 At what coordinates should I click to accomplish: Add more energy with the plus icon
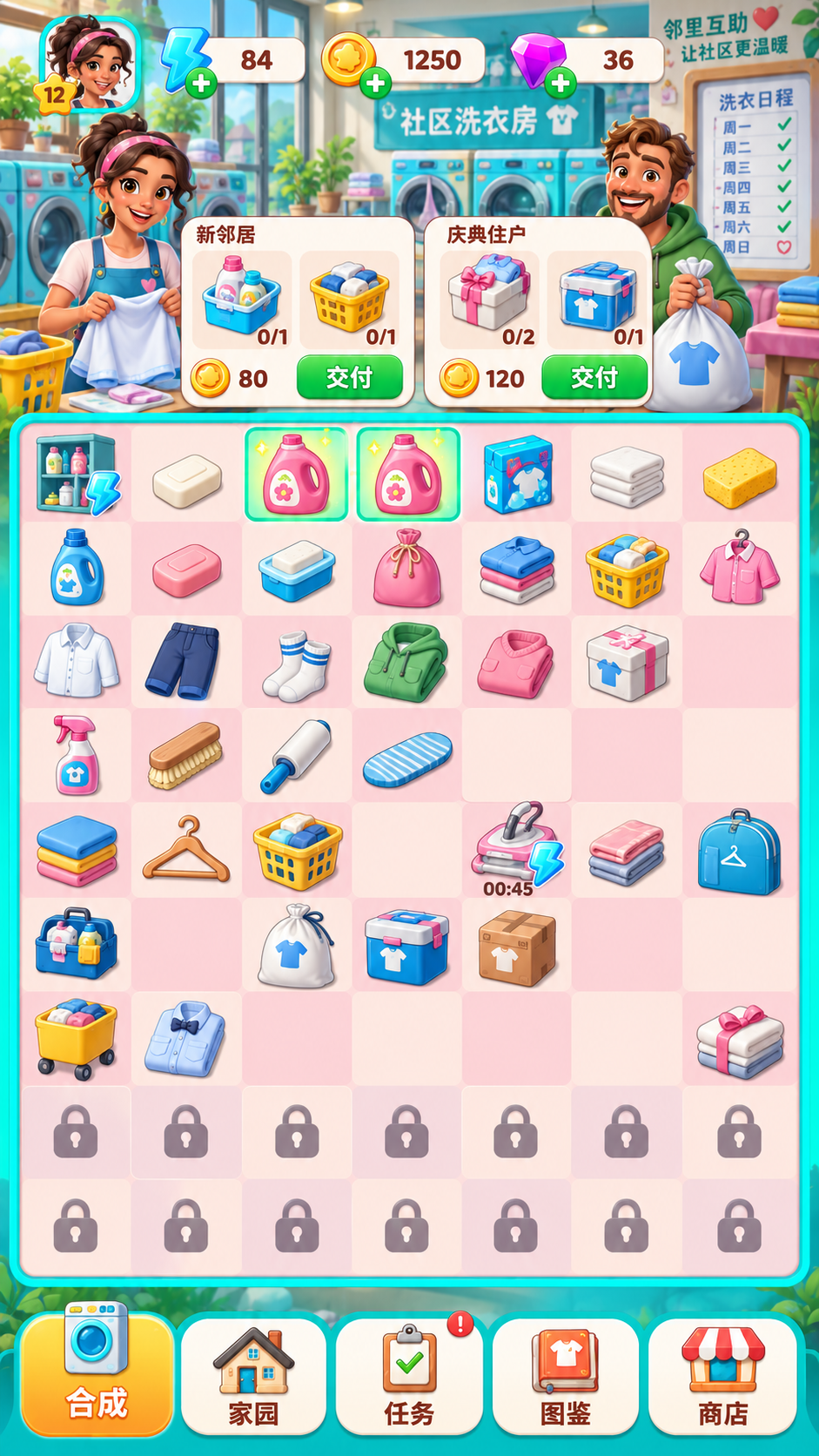(201, 84)
